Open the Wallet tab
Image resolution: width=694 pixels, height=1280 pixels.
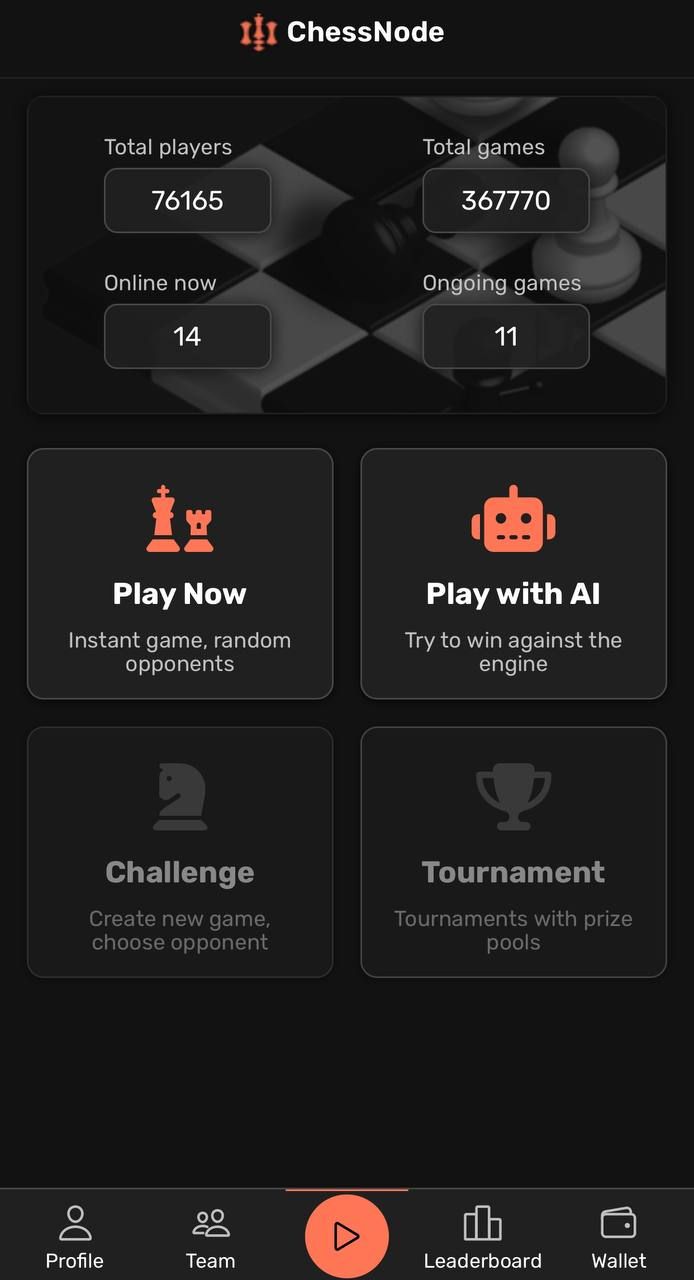pos(618,1236)
